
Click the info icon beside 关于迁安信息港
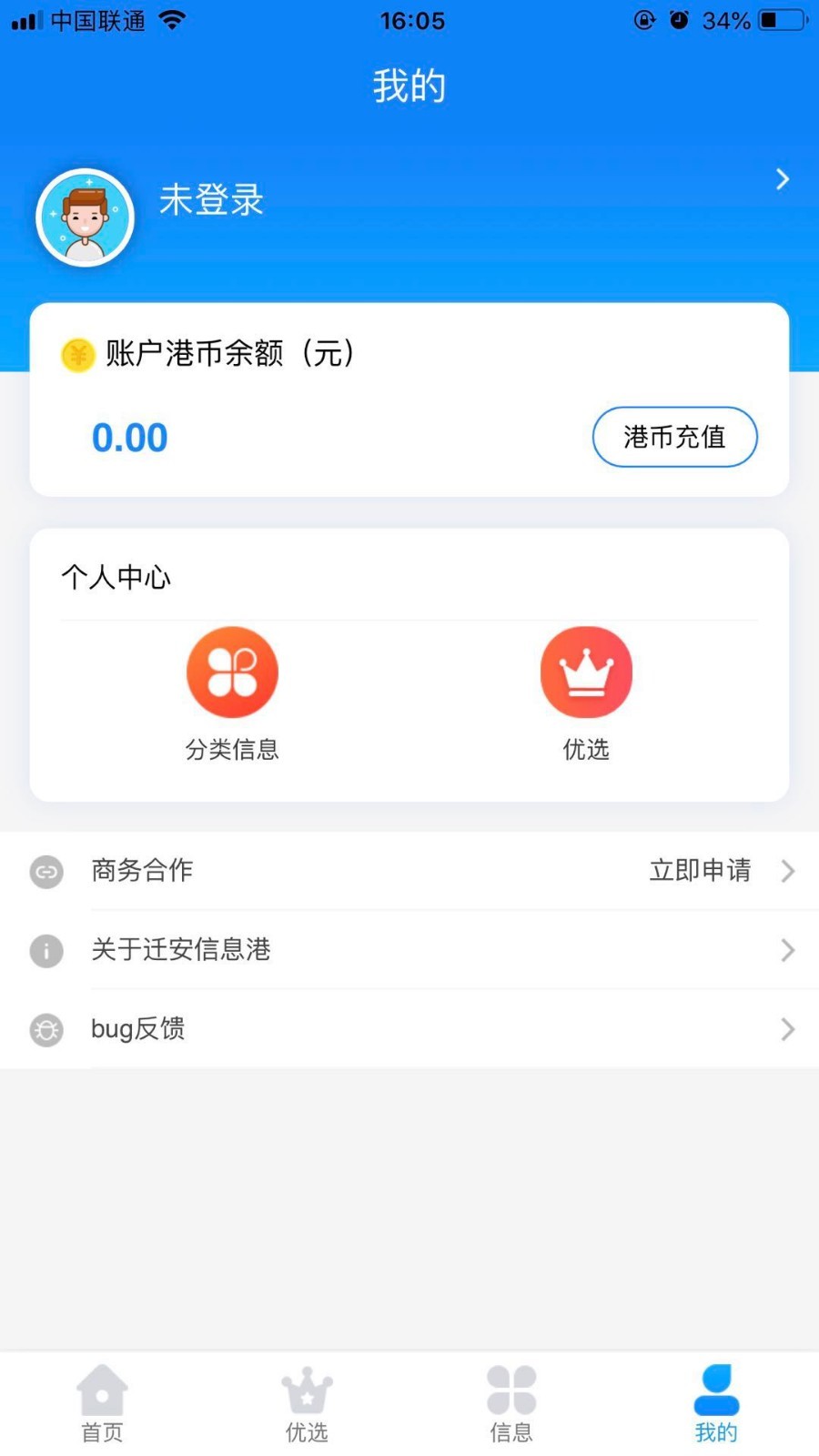tap(46, 950)
